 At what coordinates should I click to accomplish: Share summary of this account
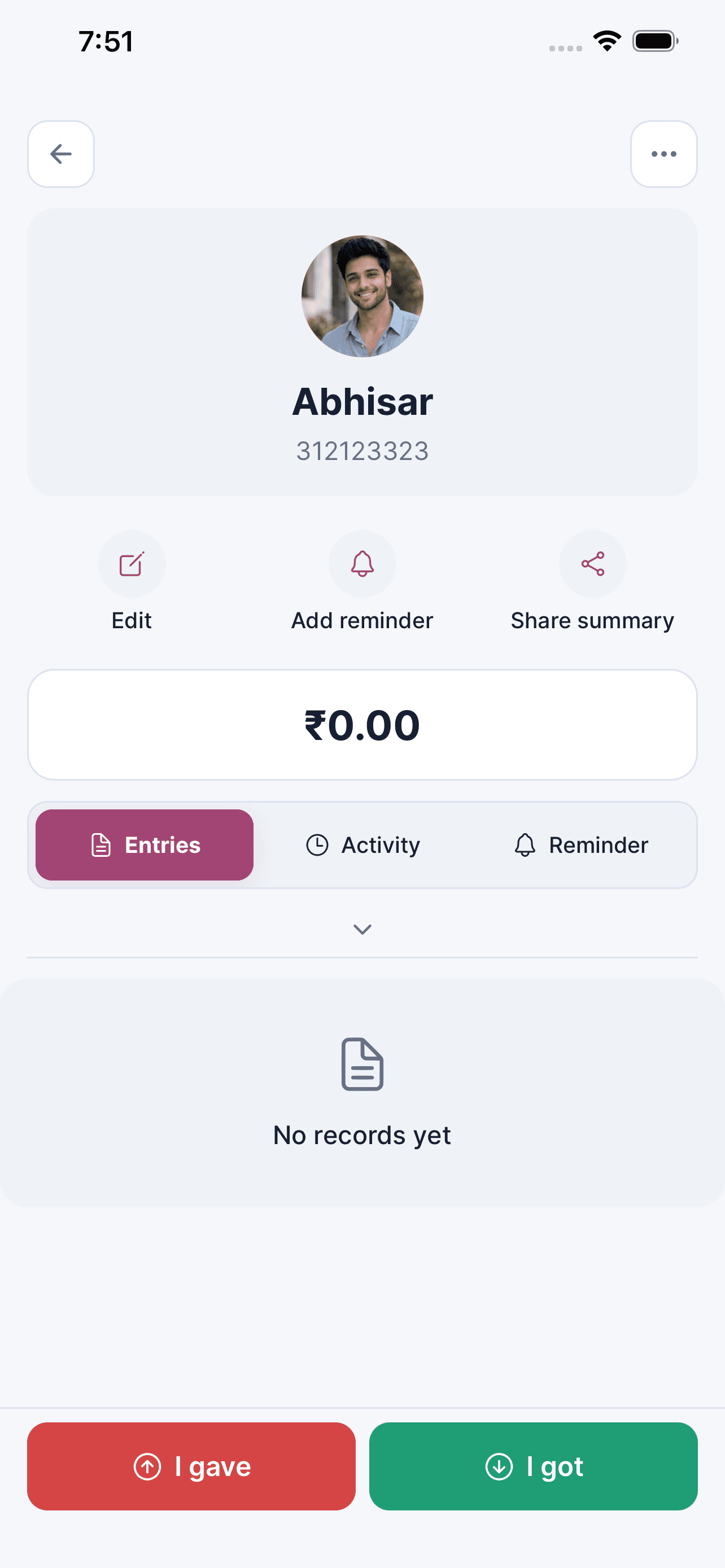592,564
